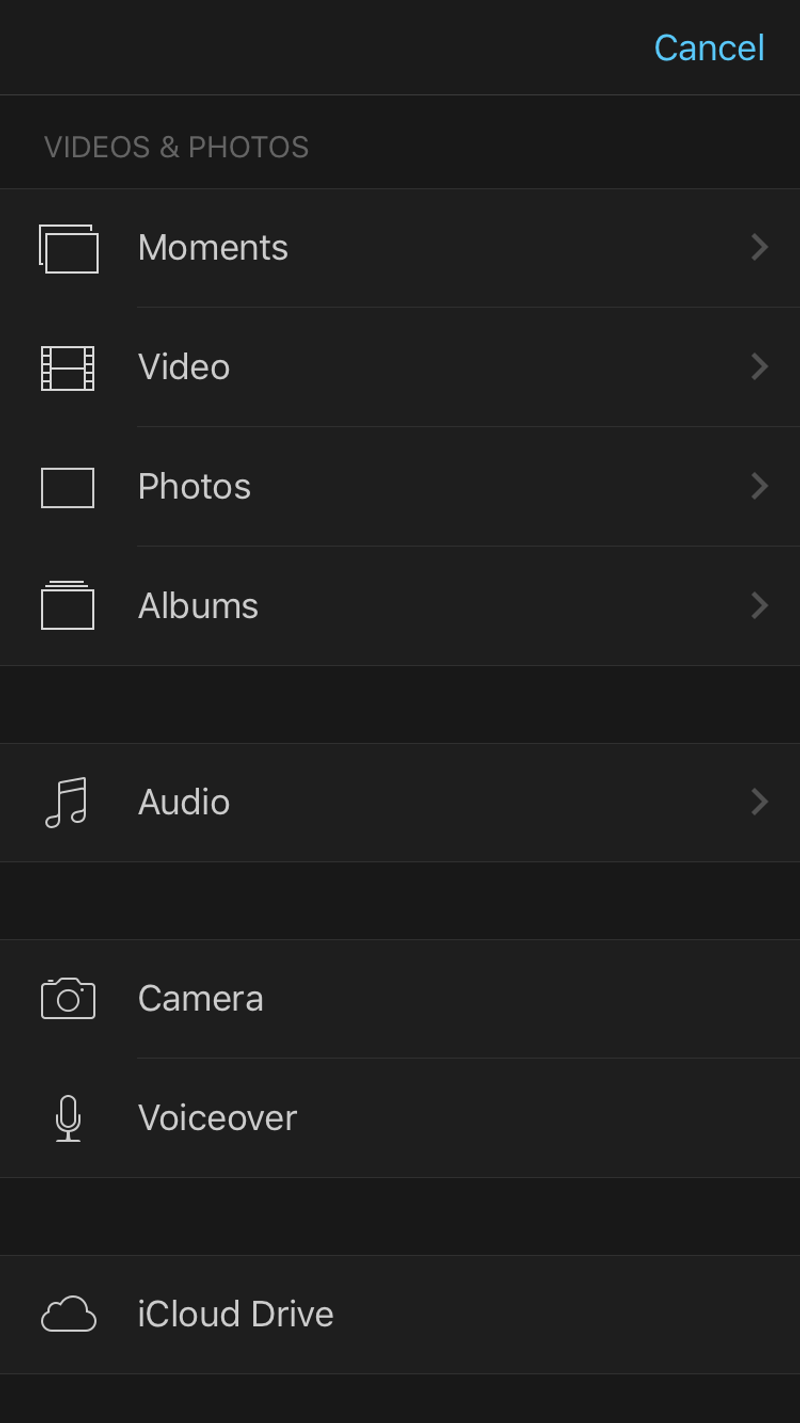Tap the VIDEOS & PHOTOS section header
The image size is (800, 1423).
pos(177,146)
